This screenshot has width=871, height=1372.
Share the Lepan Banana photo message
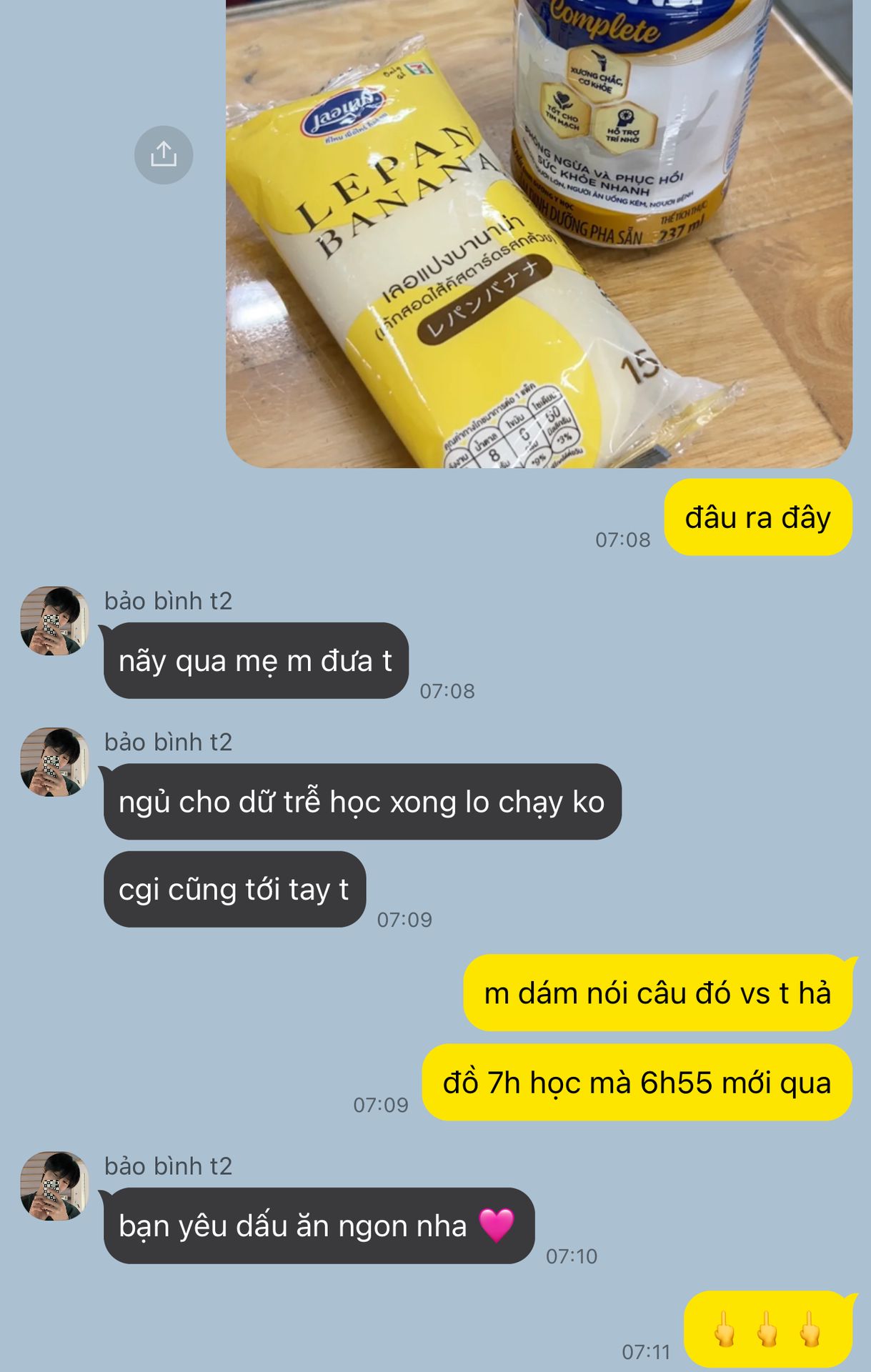click(164, 154)
